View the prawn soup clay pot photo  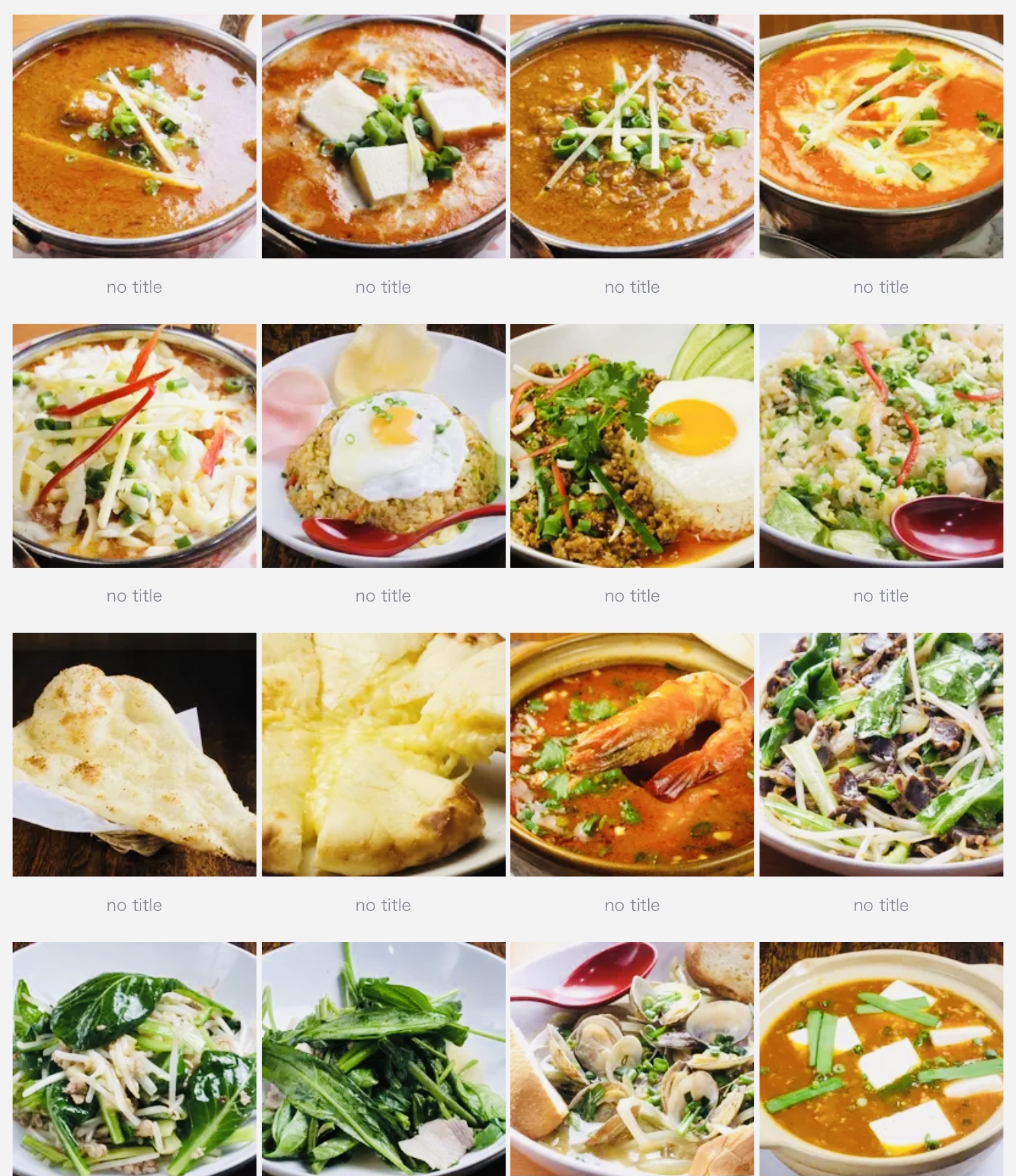[632, 754]
